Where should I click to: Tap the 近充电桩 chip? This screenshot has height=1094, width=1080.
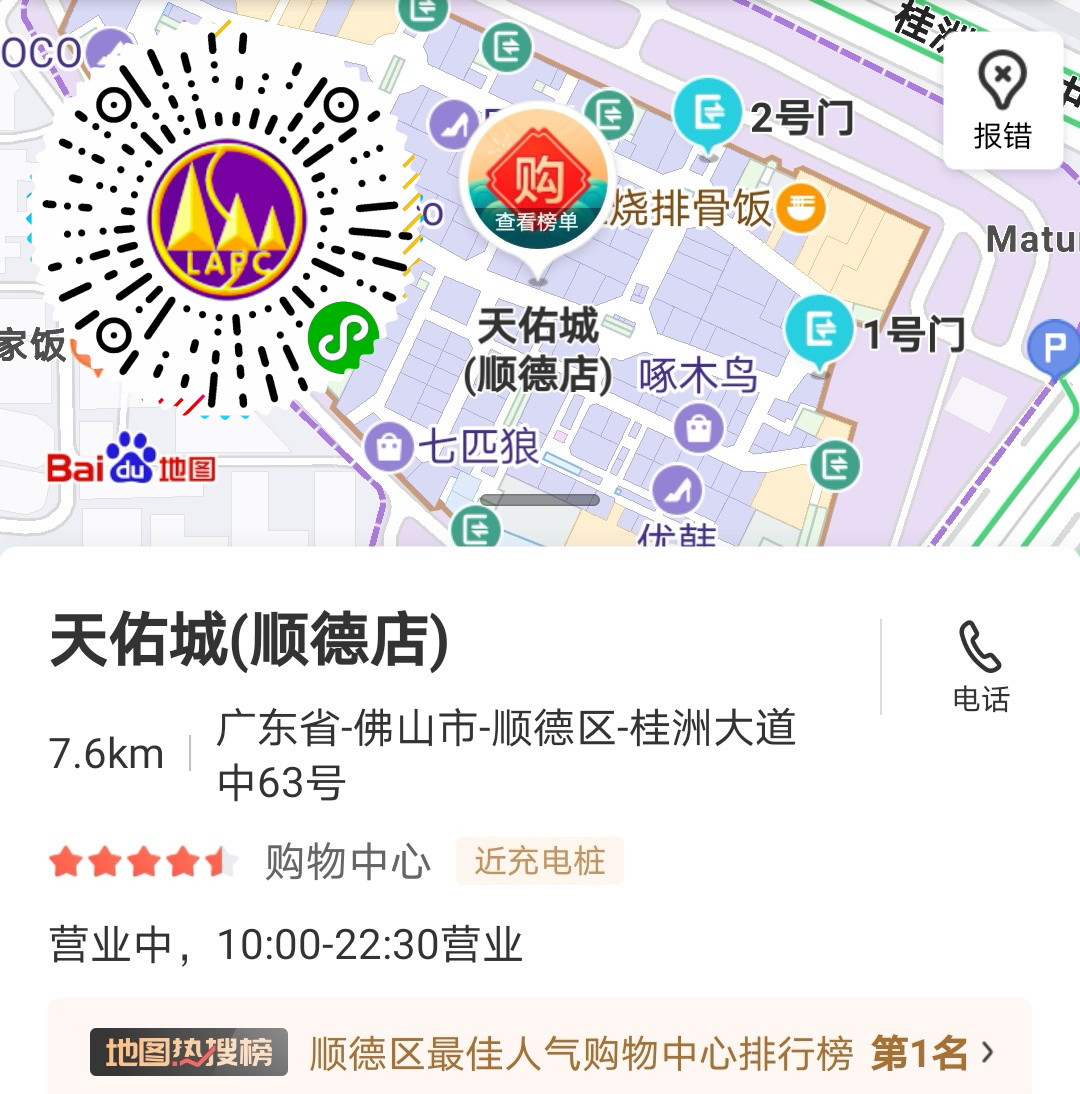(540, 861)
